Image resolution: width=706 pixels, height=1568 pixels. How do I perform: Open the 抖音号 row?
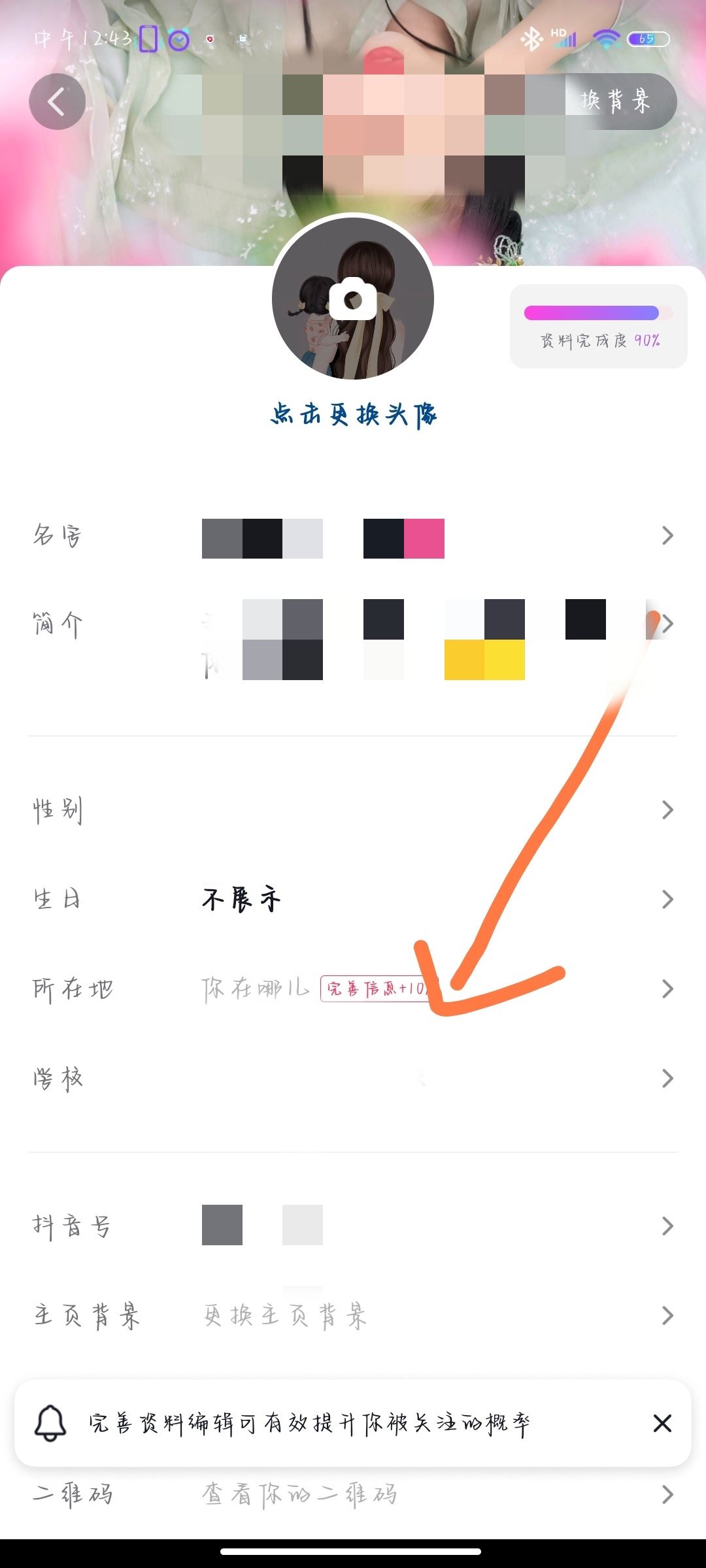coord(353,1226)
